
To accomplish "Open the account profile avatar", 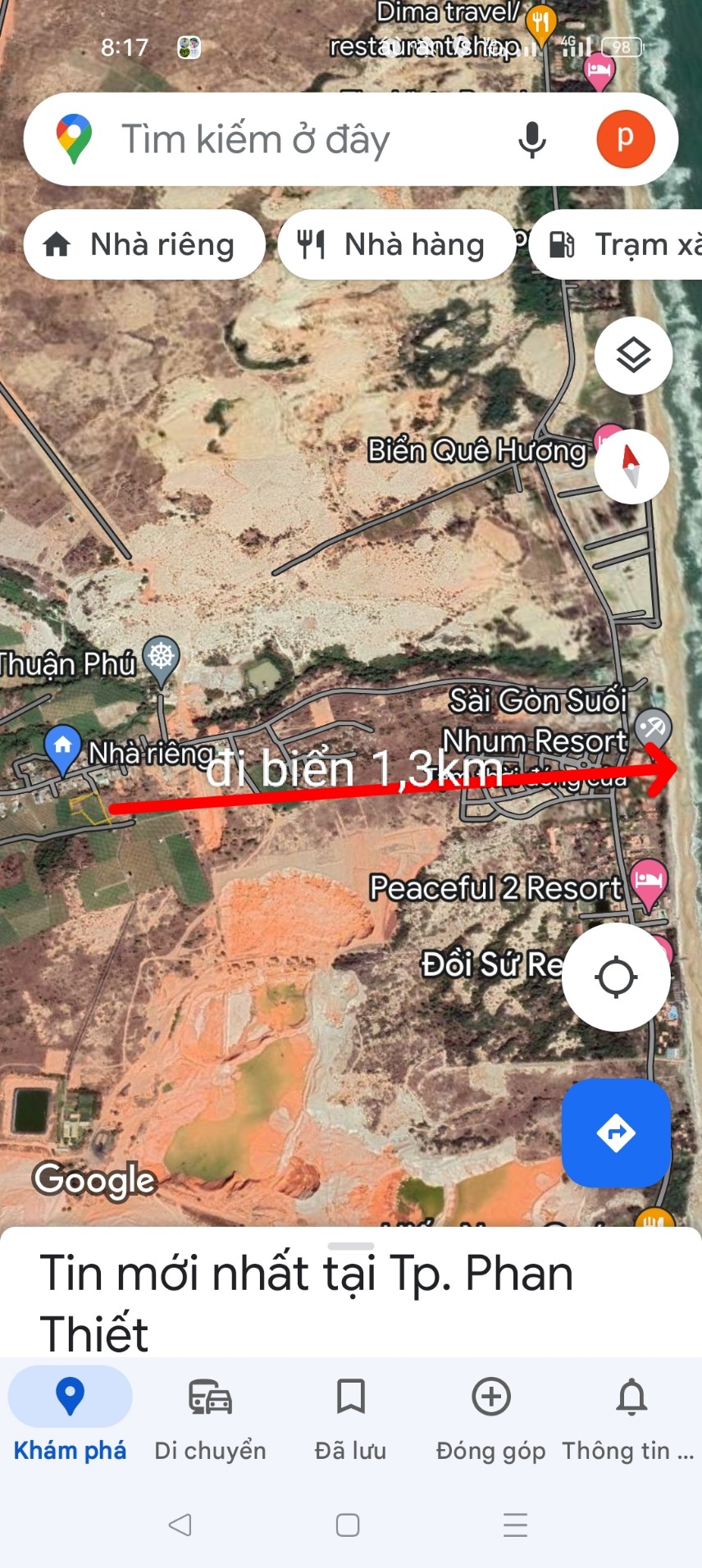I will pyautogui.click(x=625, y=139).
